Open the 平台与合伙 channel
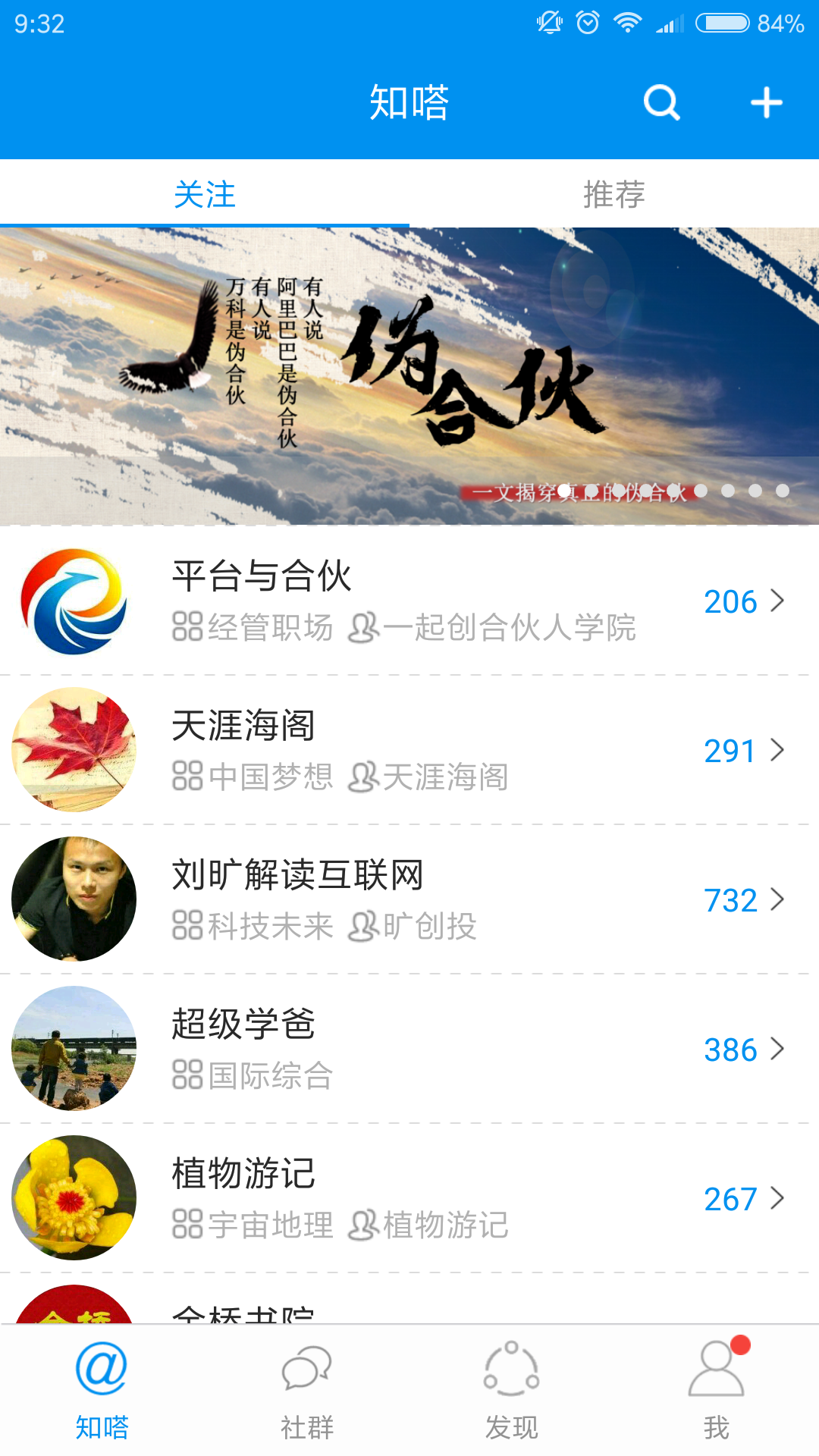 click(409, 601)
